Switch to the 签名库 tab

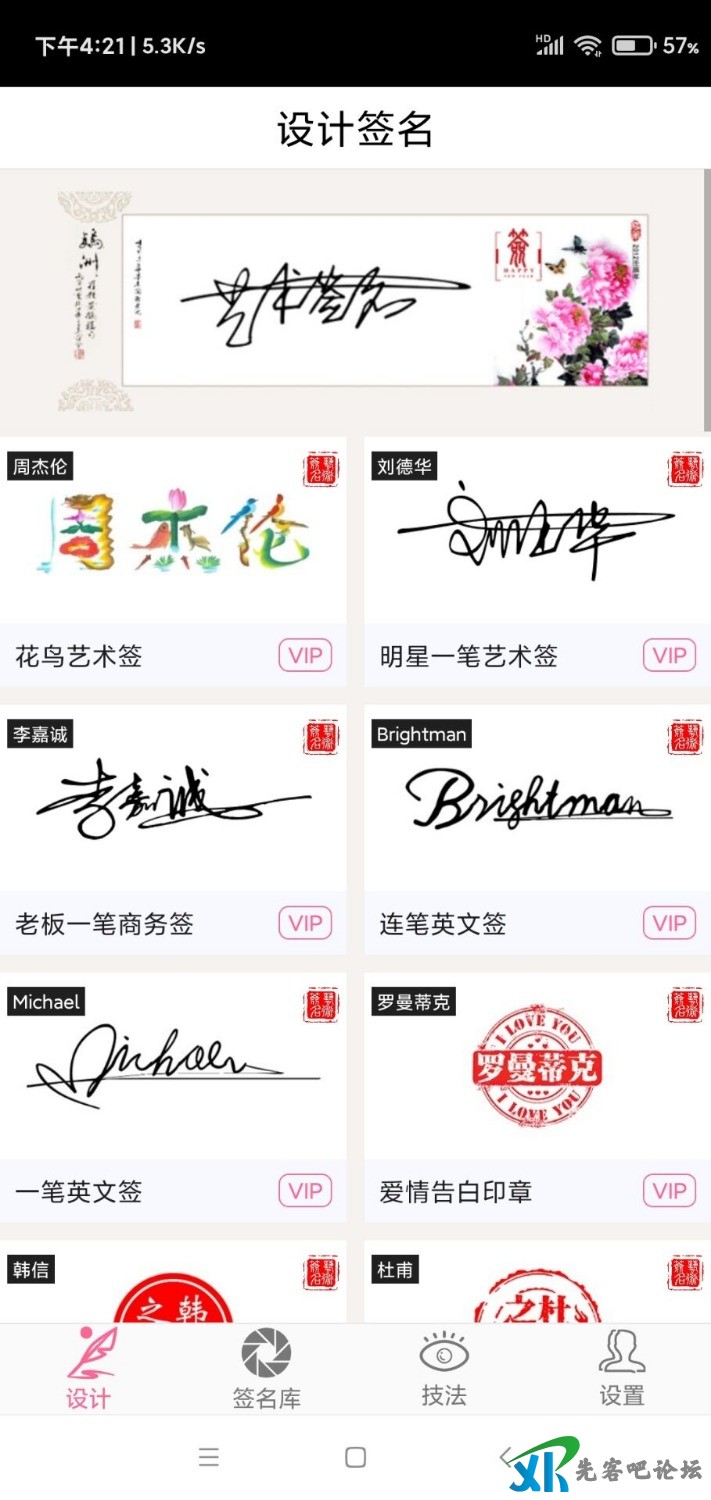pos(266,1369)
